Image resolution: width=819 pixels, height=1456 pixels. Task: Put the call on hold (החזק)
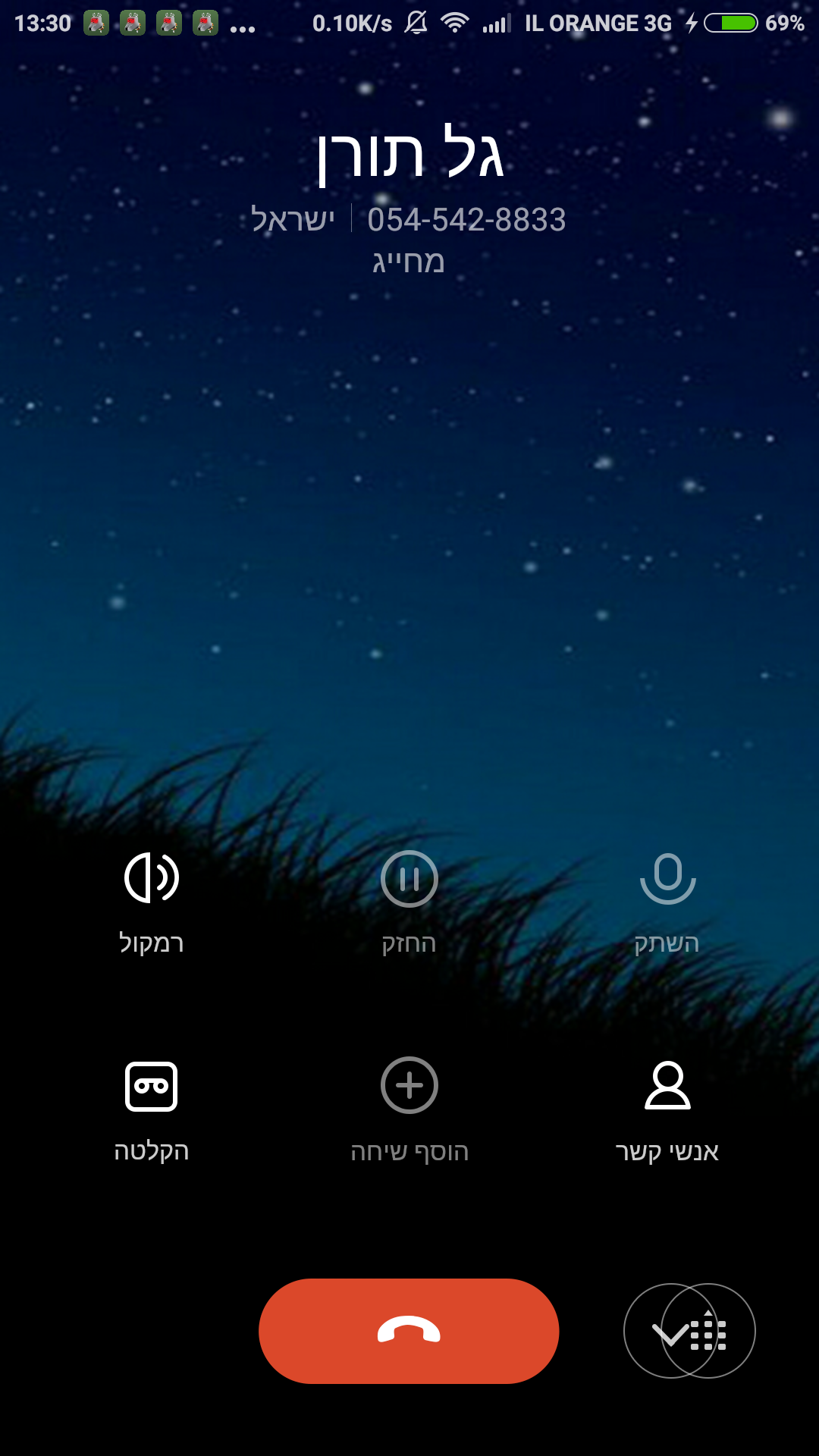tap(409, 902)
